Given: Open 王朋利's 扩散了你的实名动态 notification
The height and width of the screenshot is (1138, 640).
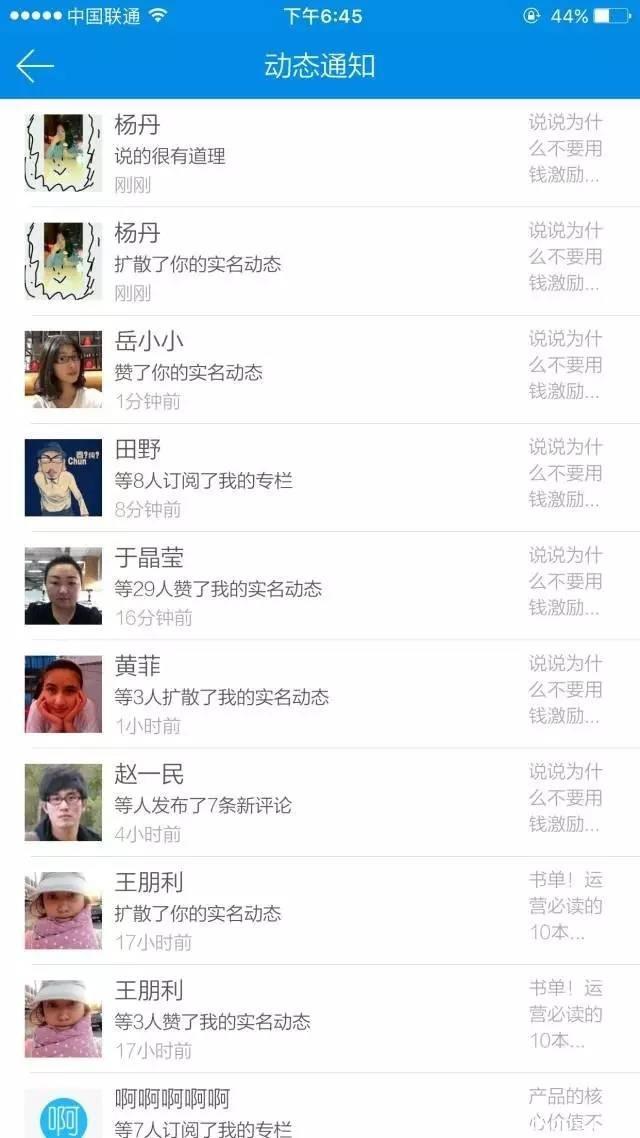Looking at the screenshot, I should pyautogui.click(x=300, y=912).
